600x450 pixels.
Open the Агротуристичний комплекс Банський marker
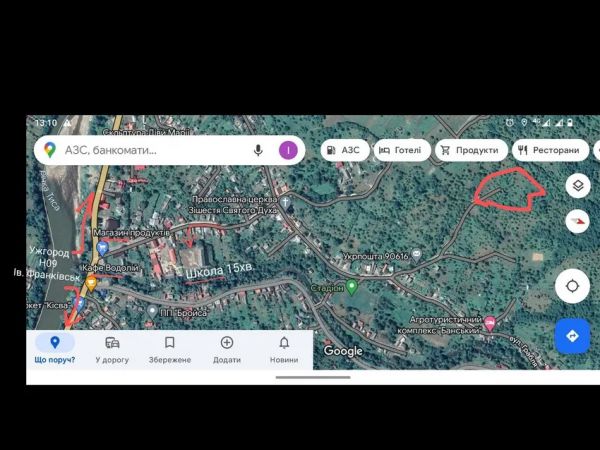click(490, 324)
